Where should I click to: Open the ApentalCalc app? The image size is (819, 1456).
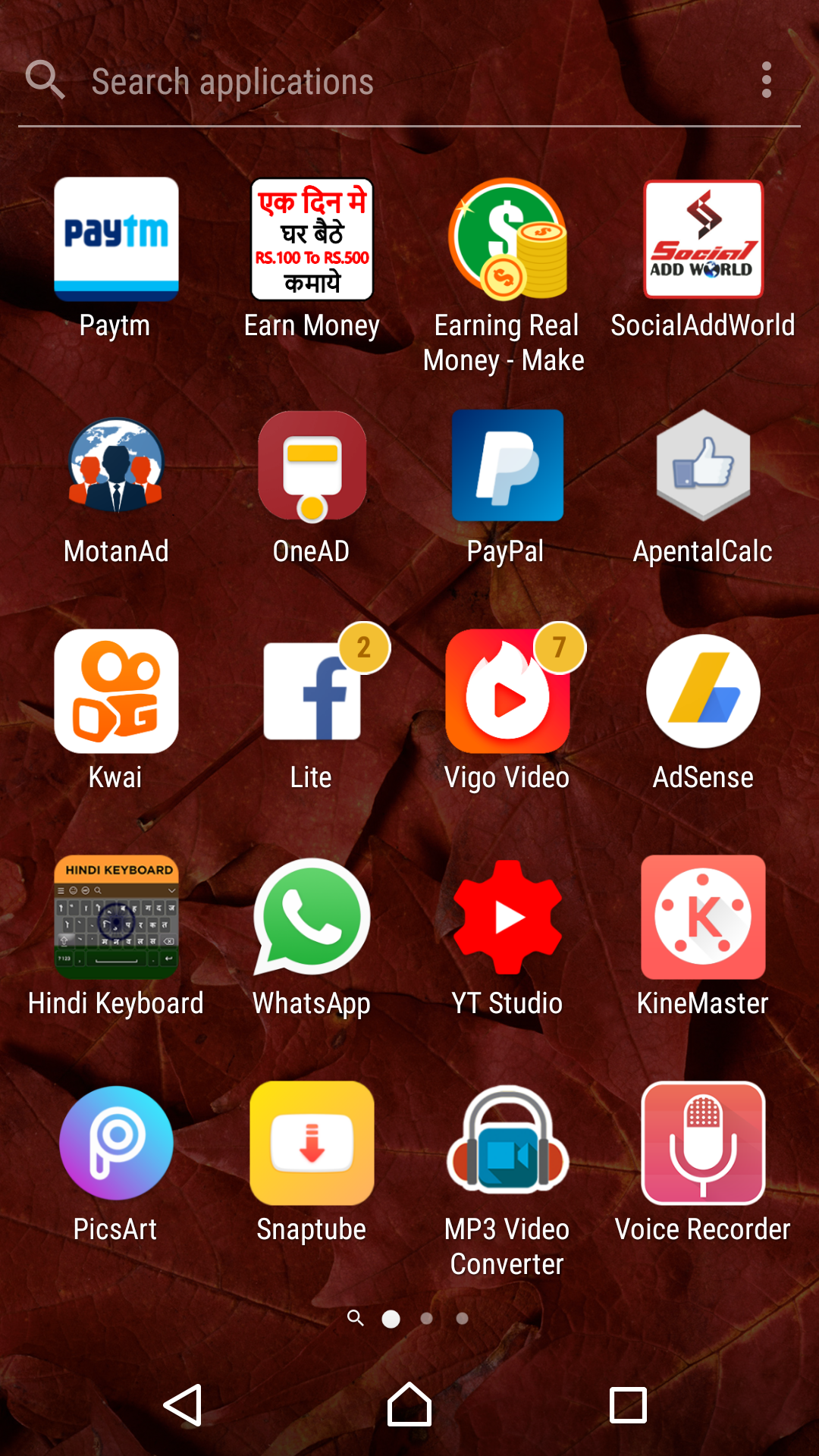(703, 466)
